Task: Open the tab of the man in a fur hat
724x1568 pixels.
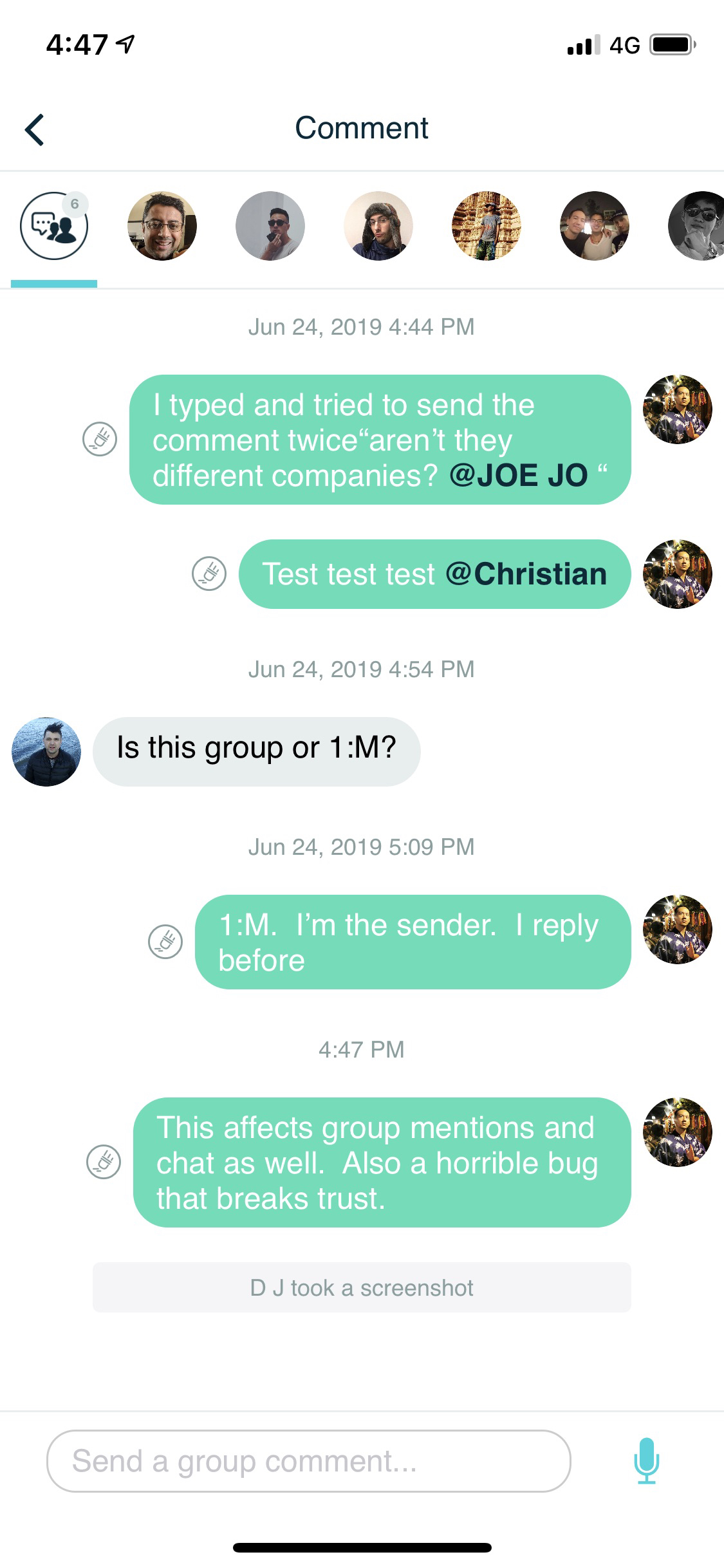Action: (x=378, y=227)
